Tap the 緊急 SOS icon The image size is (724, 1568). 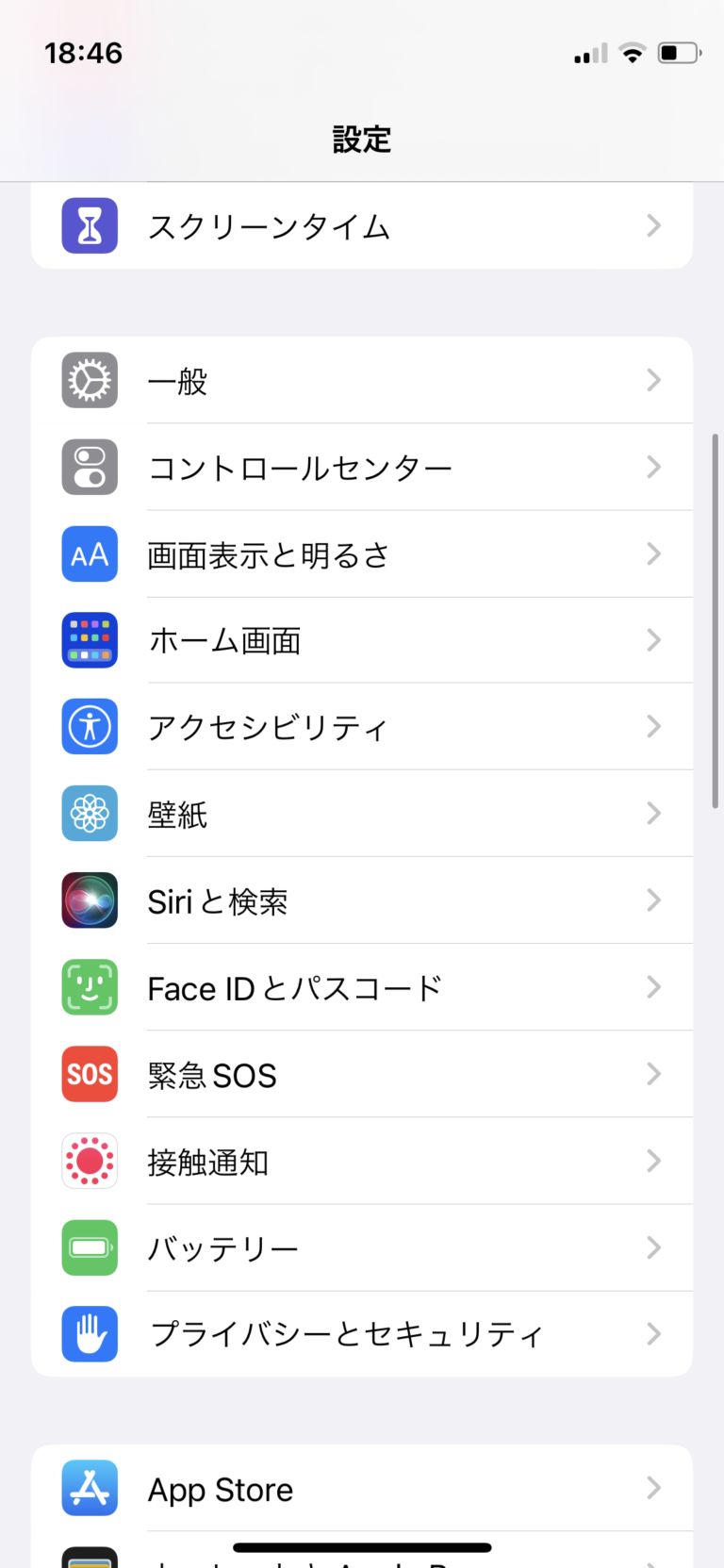pyautogui.click(x=90, y=1074)
